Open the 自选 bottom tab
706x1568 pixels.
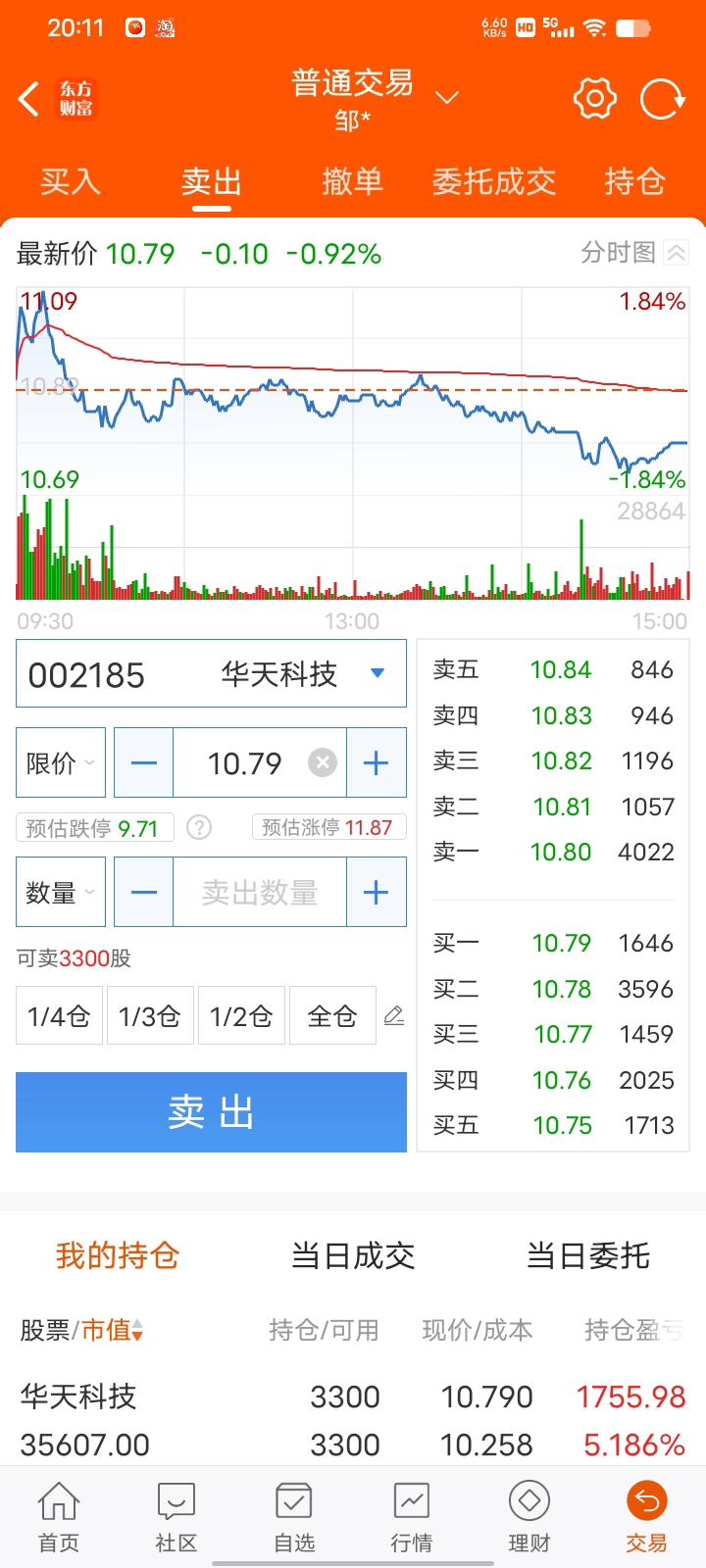(x=294, y=1516)
